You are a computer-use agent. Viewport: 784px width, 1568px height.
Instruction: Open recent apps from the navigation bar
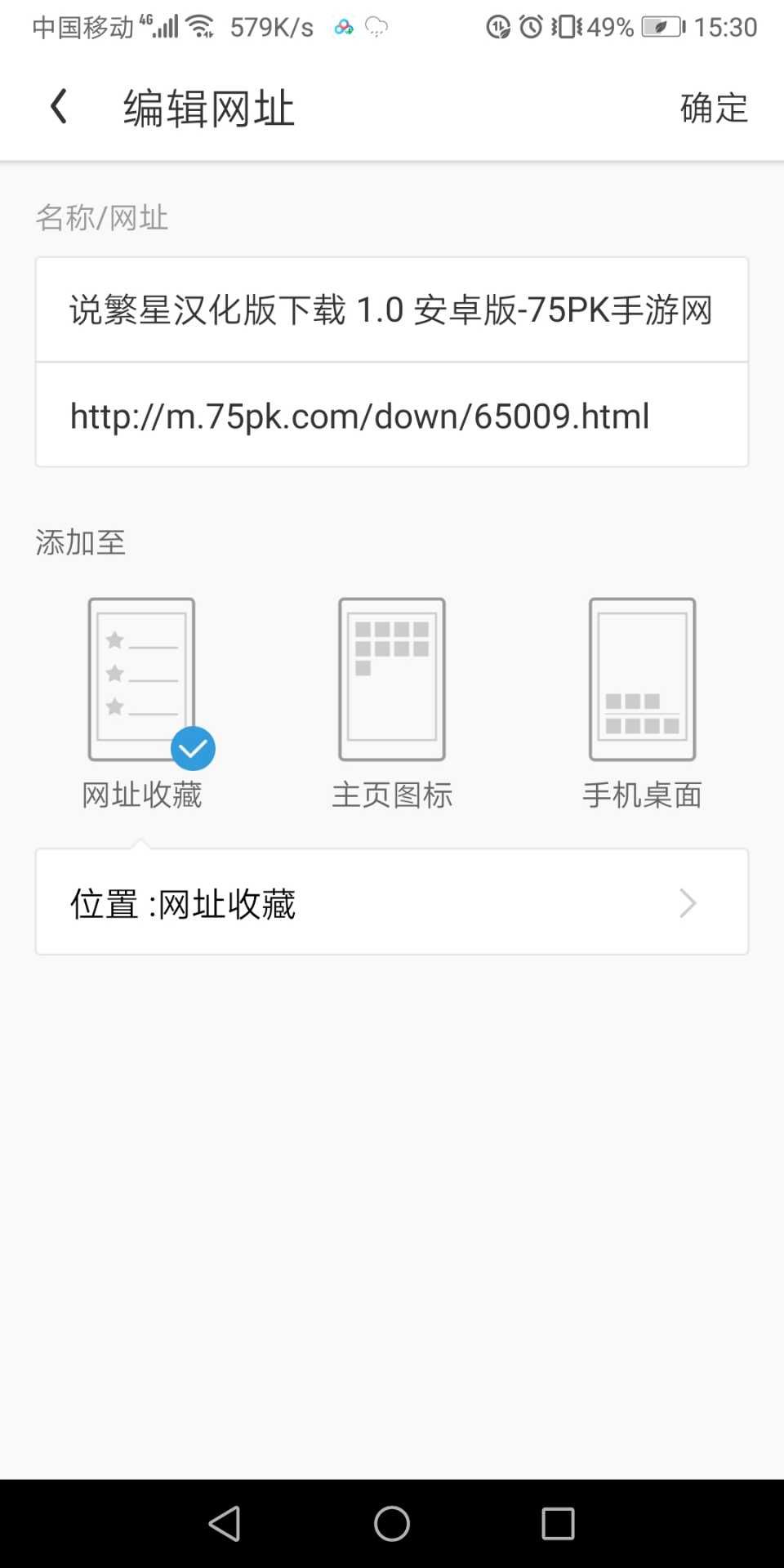pos(559,1523)
